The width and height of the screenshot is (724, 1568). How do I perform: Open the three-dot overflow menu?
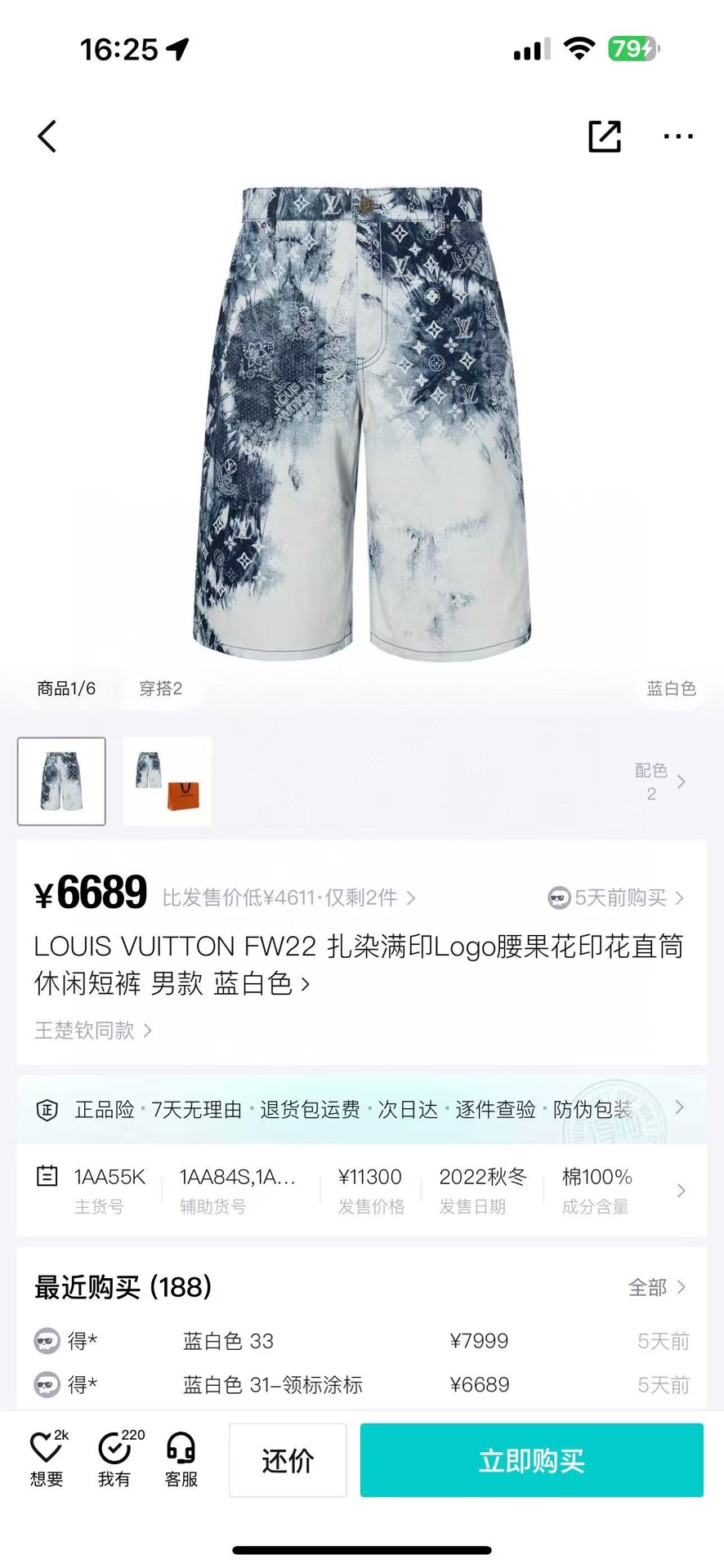[x=678, y=136]
